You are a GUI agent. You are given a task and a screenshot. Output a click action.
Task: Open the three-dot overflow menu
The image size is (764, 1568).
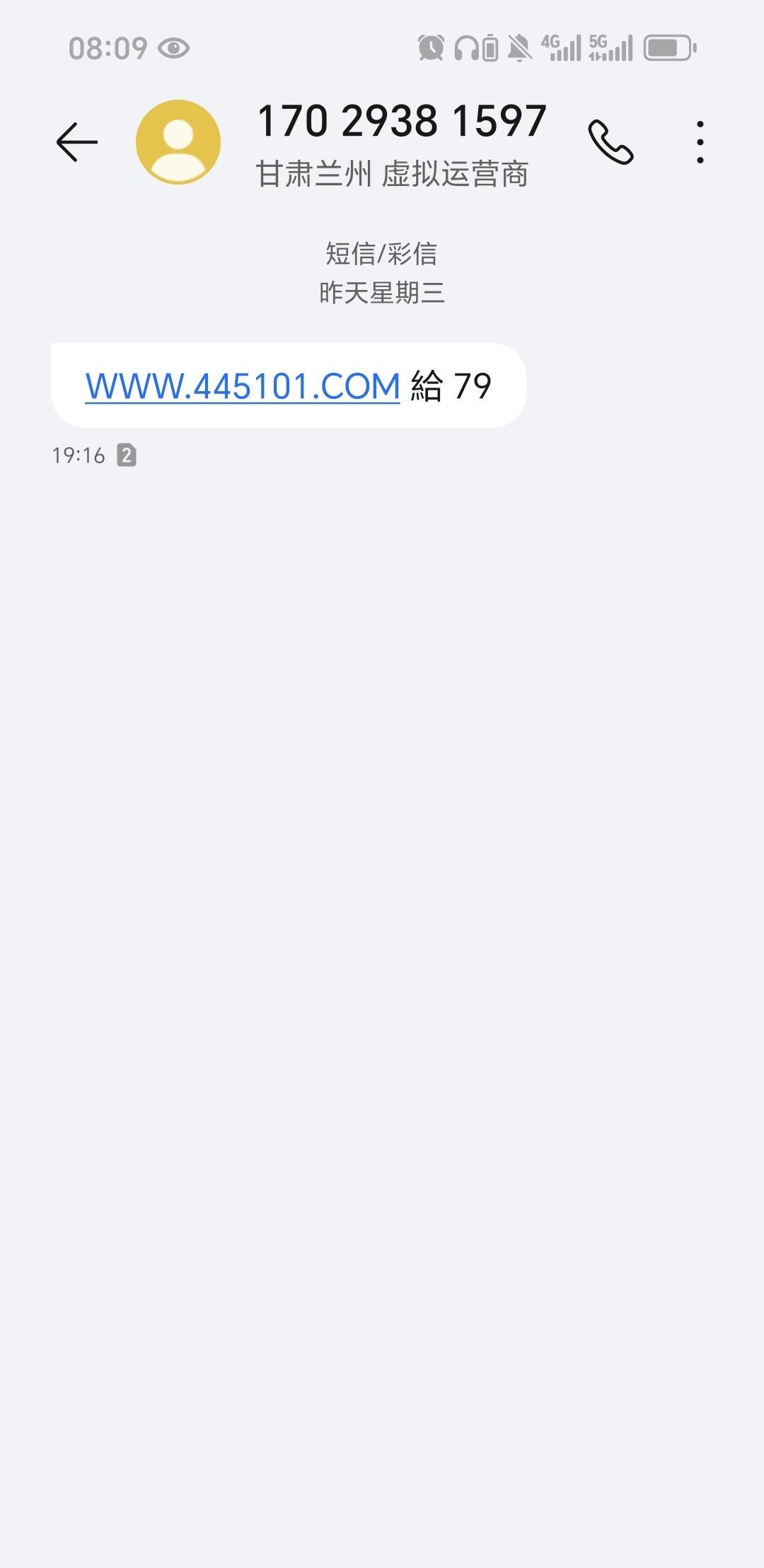[700, 142]
